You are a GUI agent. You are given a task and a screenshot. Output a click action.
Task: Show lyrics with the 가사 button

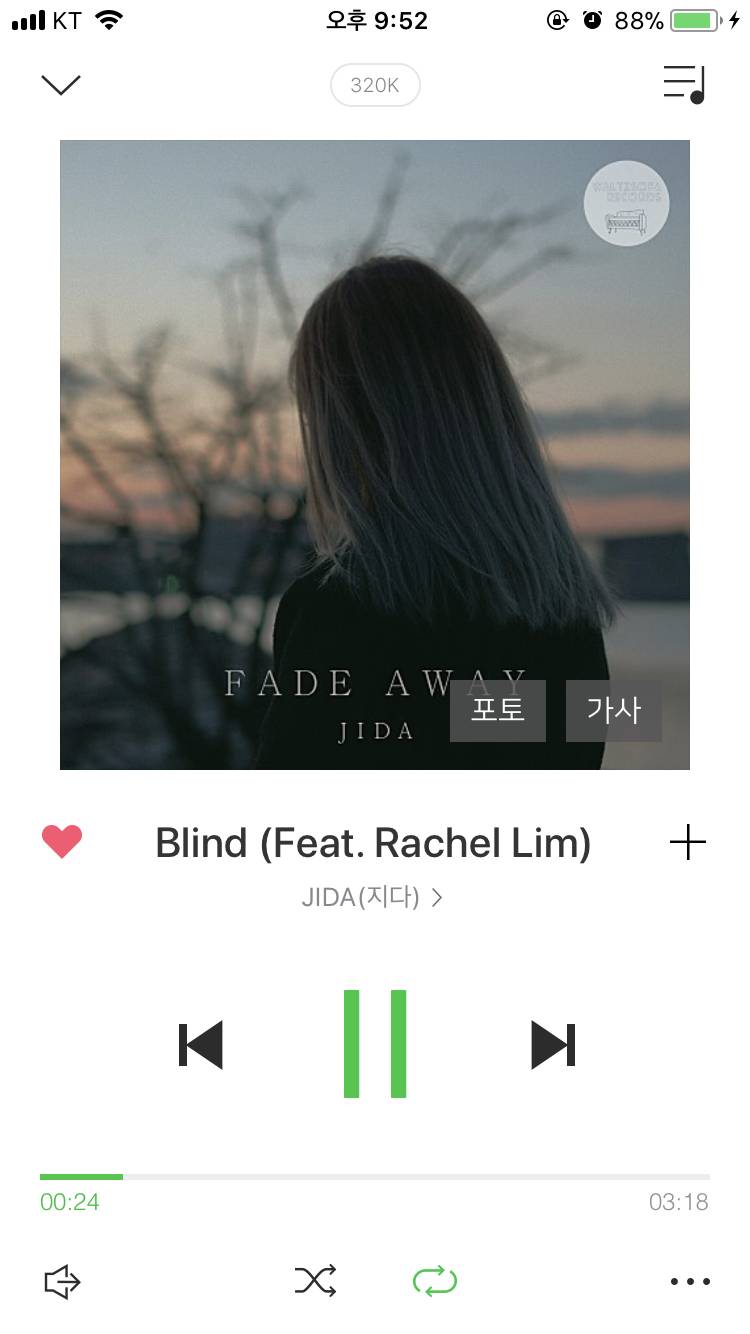click(613, 711)
